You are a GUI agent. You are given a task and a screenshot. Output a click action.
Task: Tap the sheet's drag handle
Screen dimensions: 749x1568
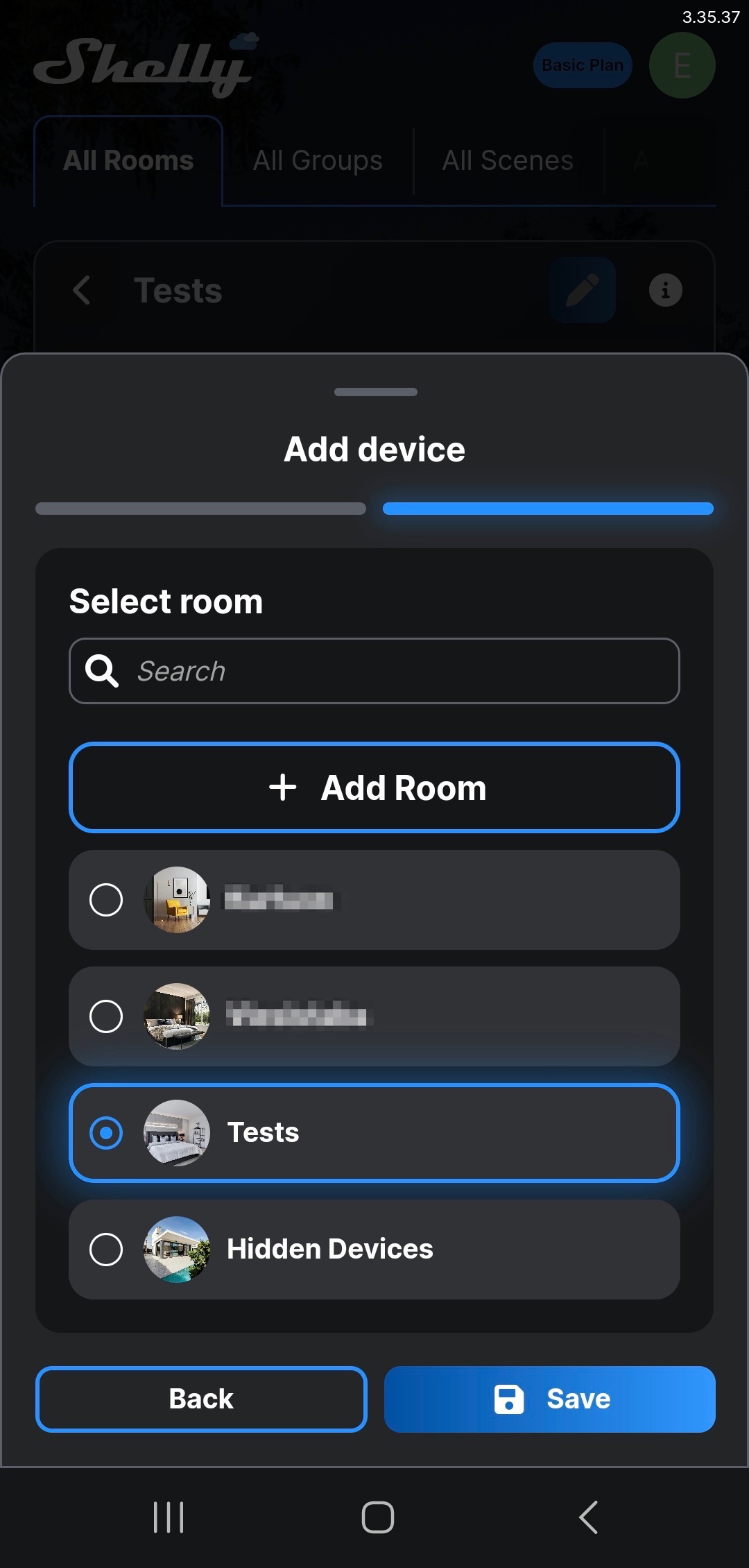pos(375,392)
